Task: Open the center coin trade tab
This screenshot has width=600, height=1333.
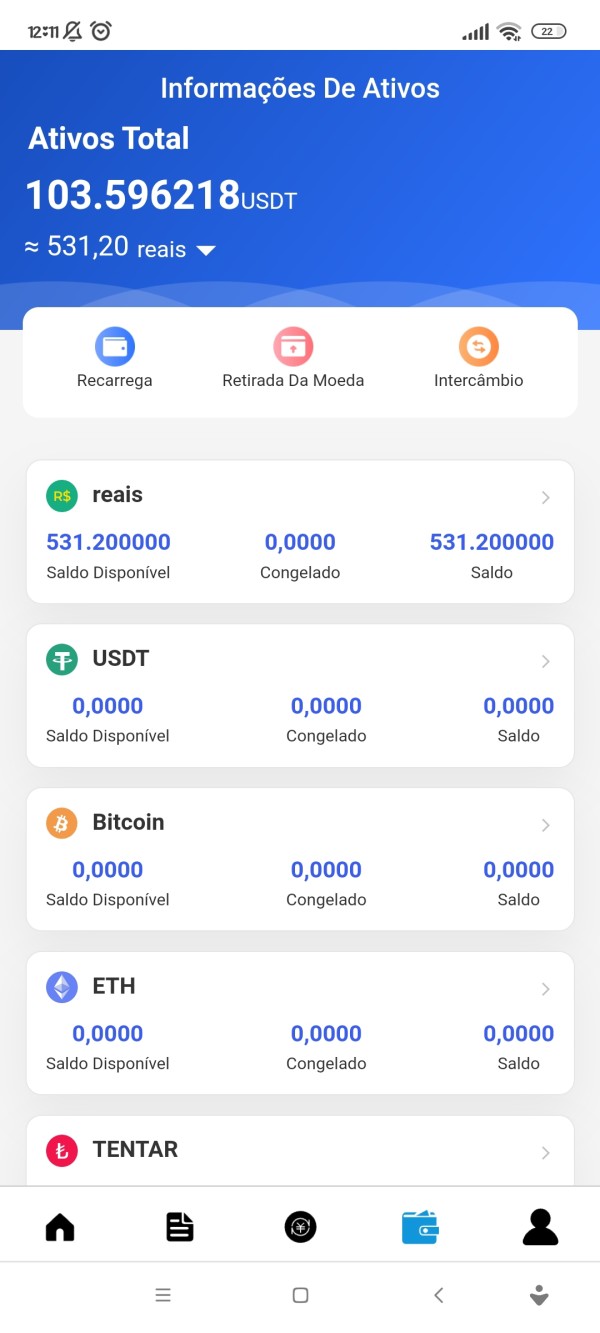Action: (300, 1226)
